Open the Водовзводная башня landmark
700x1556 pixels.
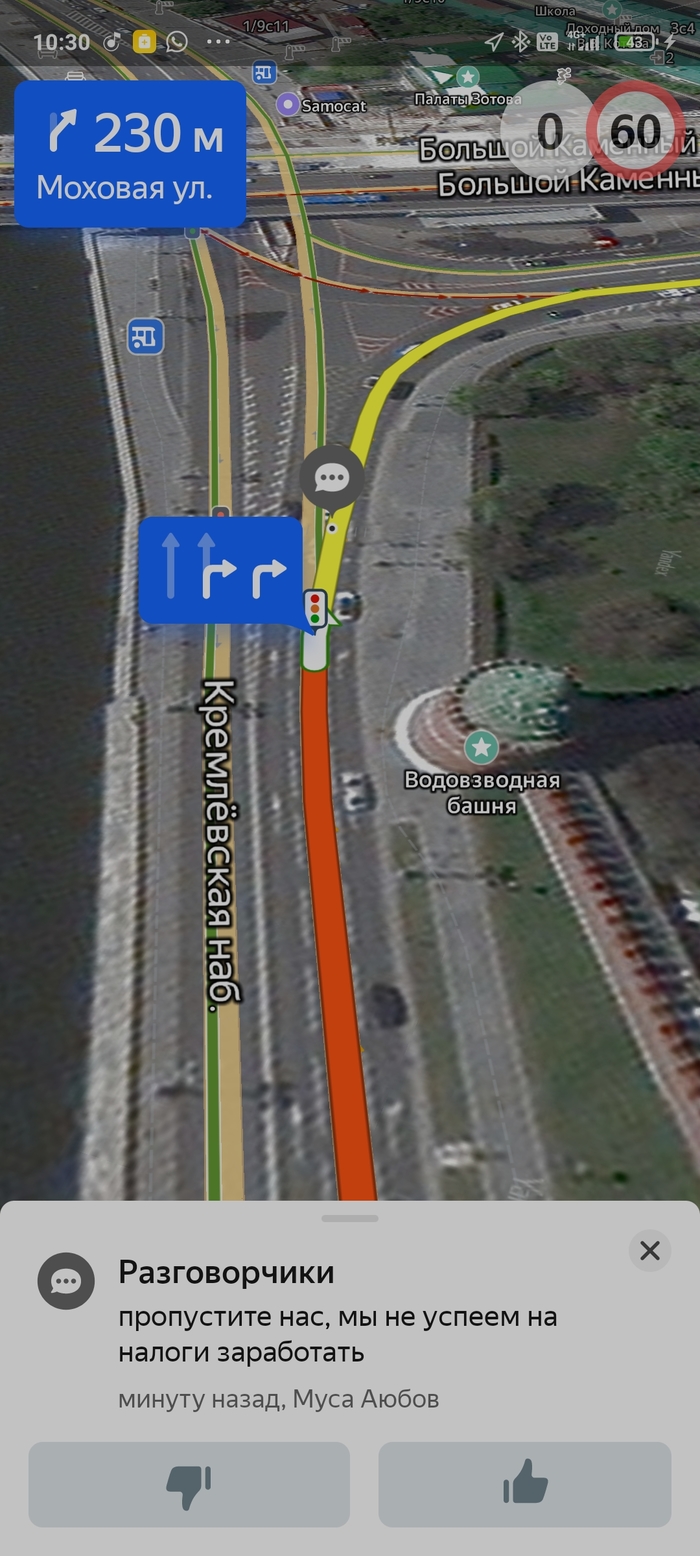pos(482,746)
